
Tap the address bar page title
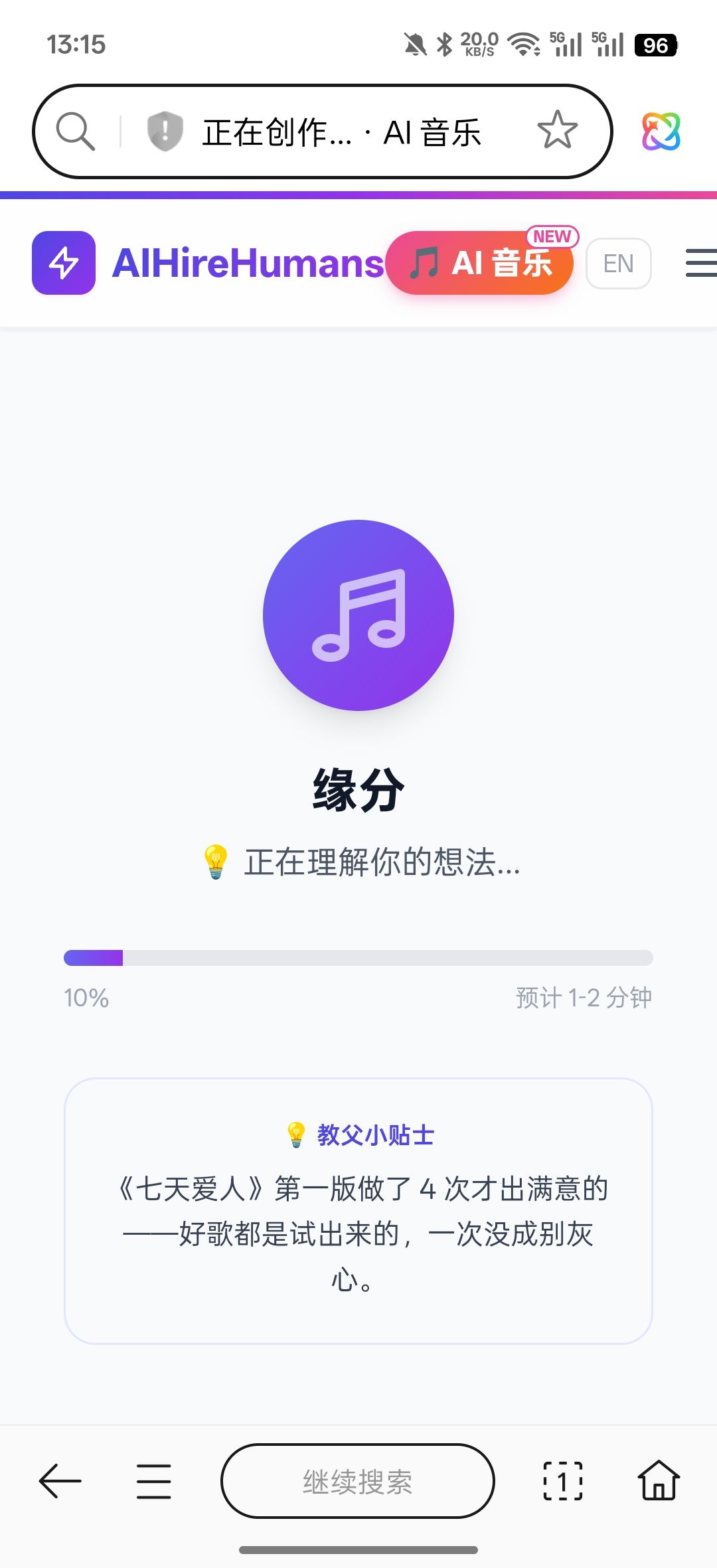pyautogui.click(x=341, y=131)
